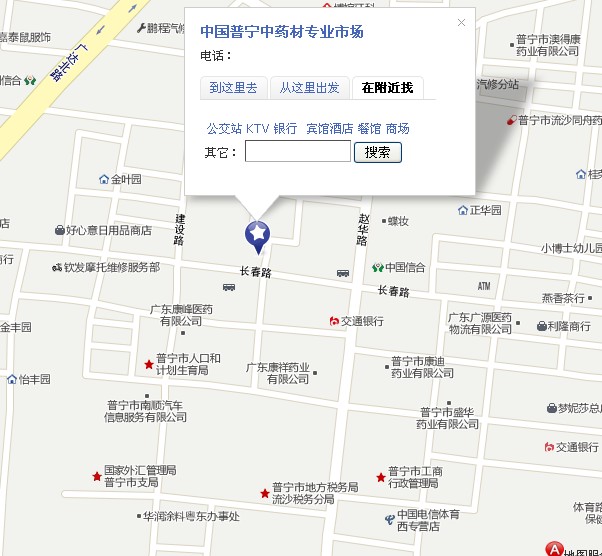Focus the 其它 text input field
The width and height of the screenshot is (602, 556).
[x=297, y=152]
